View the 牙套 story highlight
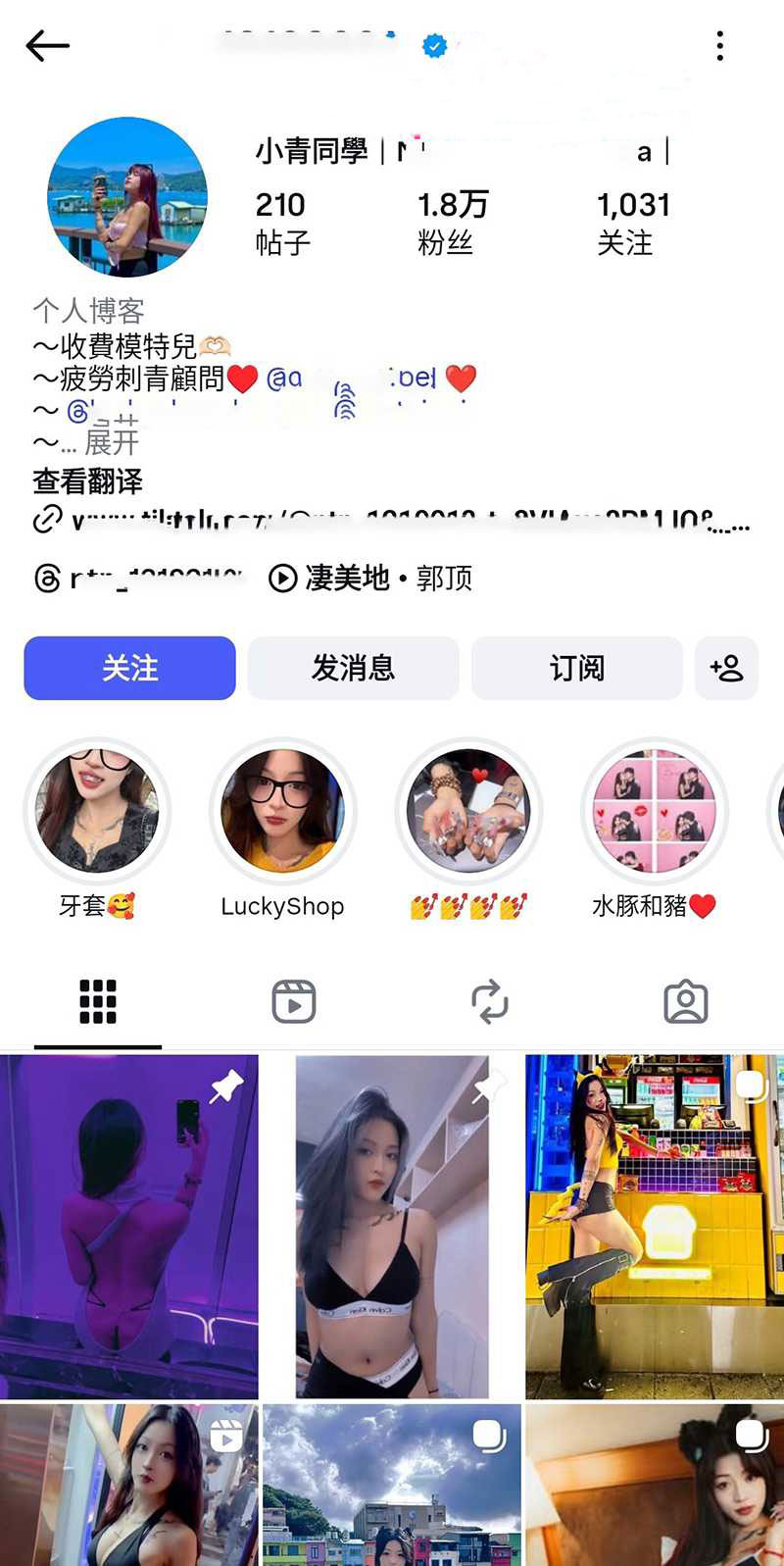 97,812
